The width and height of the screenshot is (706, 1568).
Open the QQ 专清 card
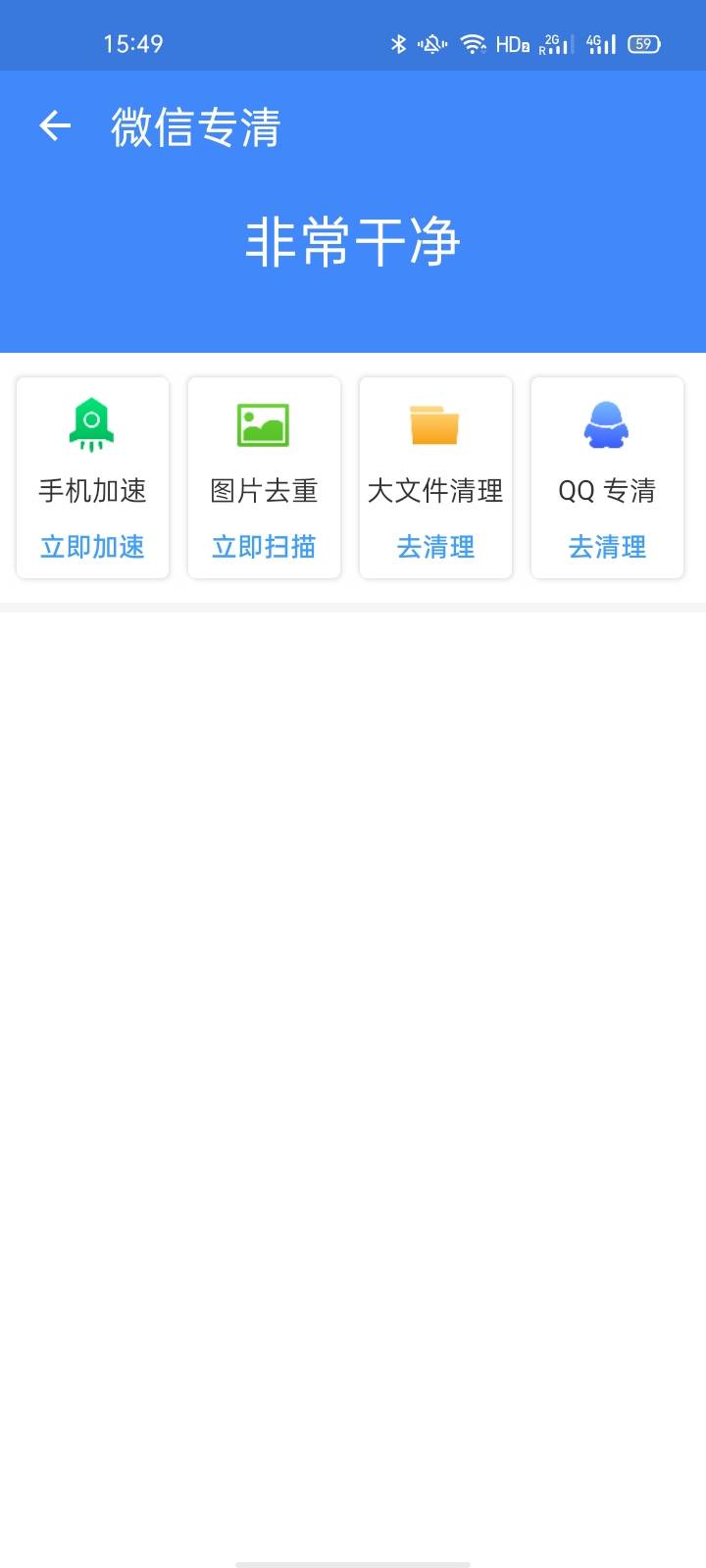pyautogui.click(x=607, y=478)
